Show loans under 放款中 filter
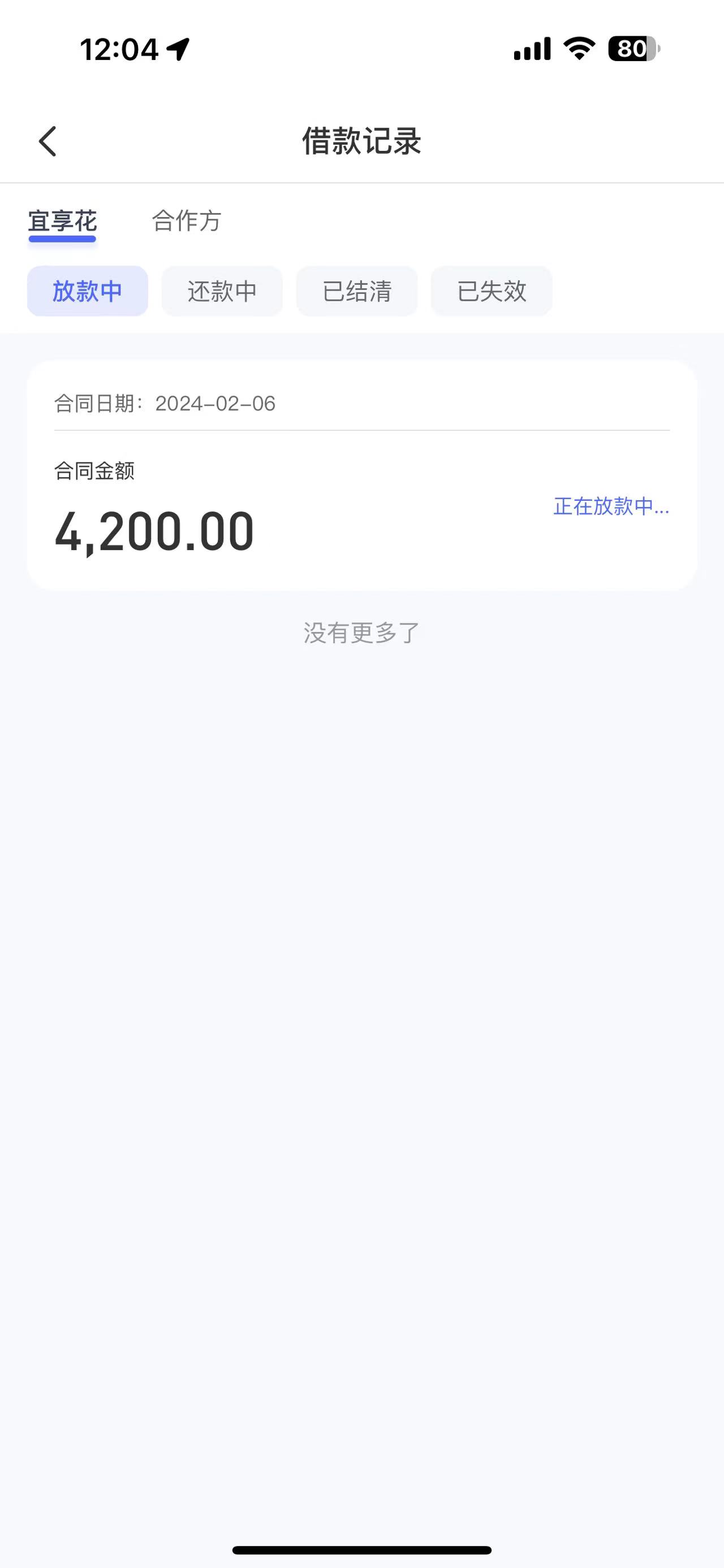This screenshot has width=724, height=1568. coord(88,291)
